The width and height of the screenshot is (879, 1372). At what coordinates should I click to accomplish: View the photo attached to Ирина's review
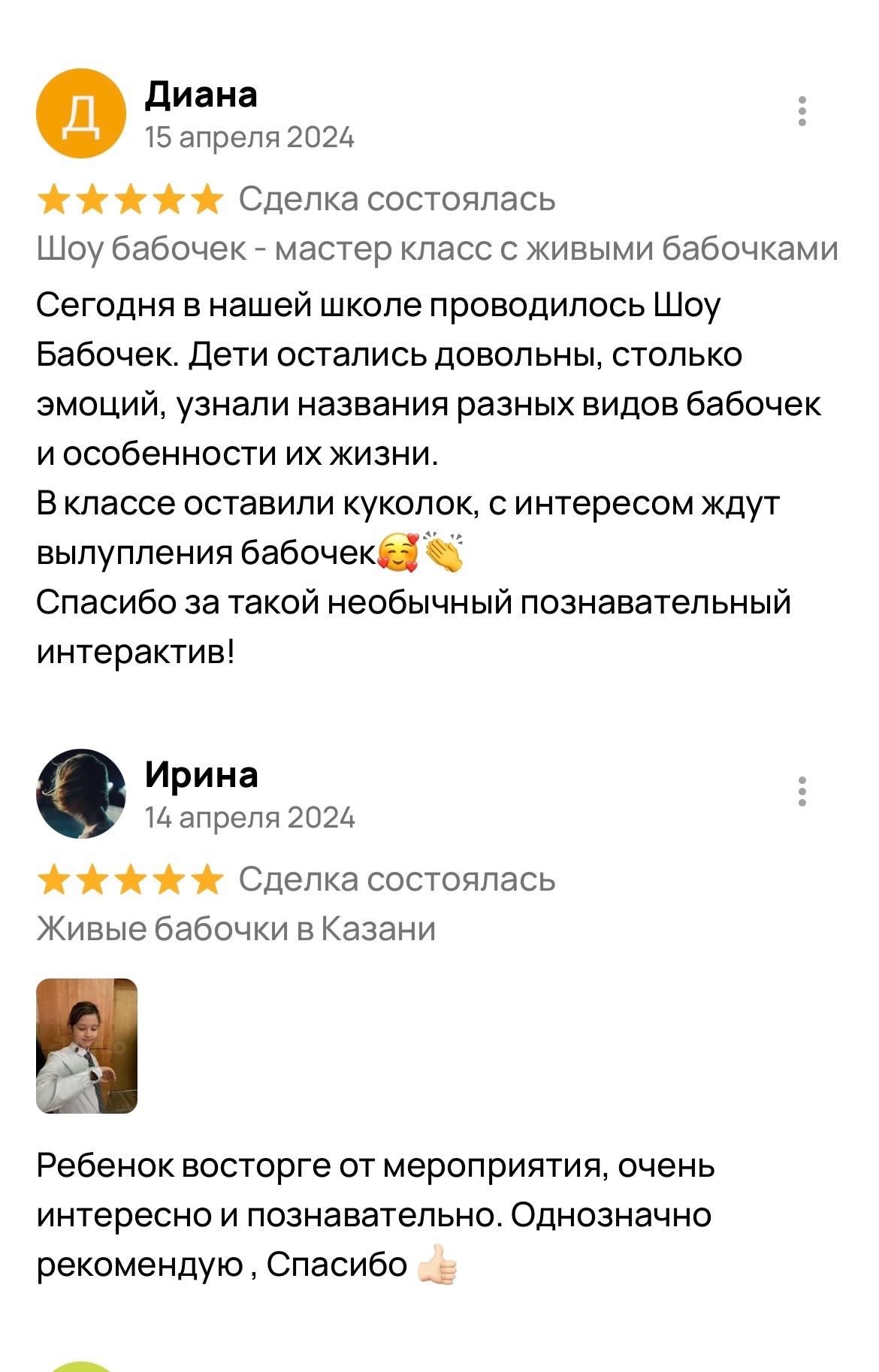87,1045
